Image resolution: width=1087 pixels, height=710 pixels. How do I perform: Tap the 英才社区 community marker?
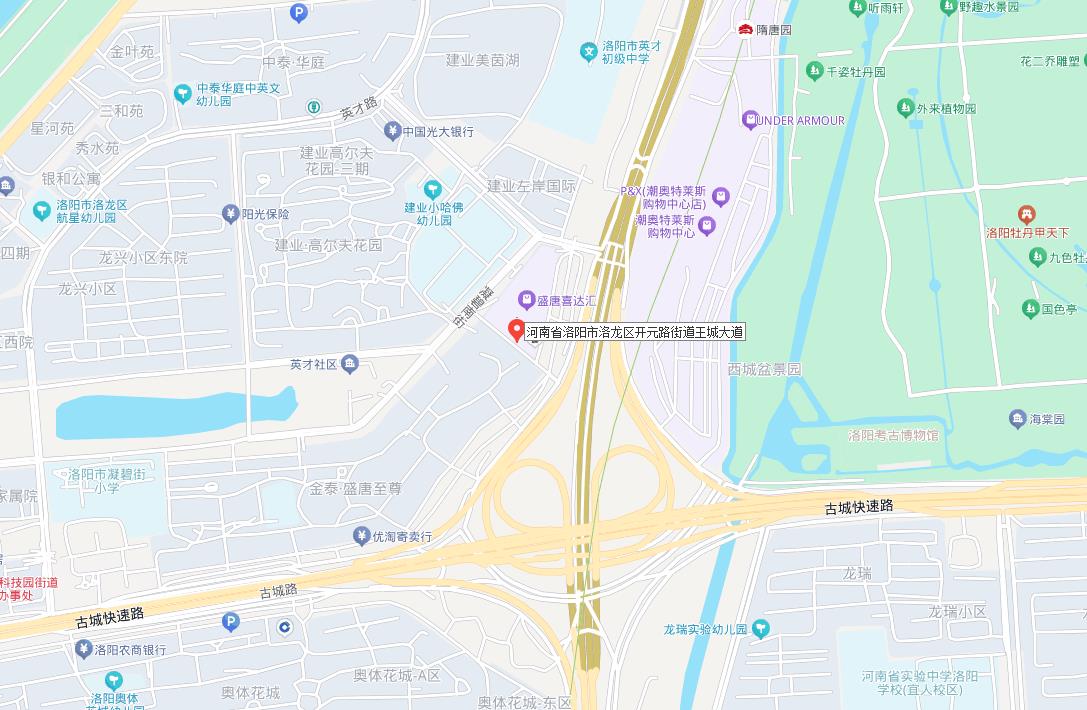349,364
